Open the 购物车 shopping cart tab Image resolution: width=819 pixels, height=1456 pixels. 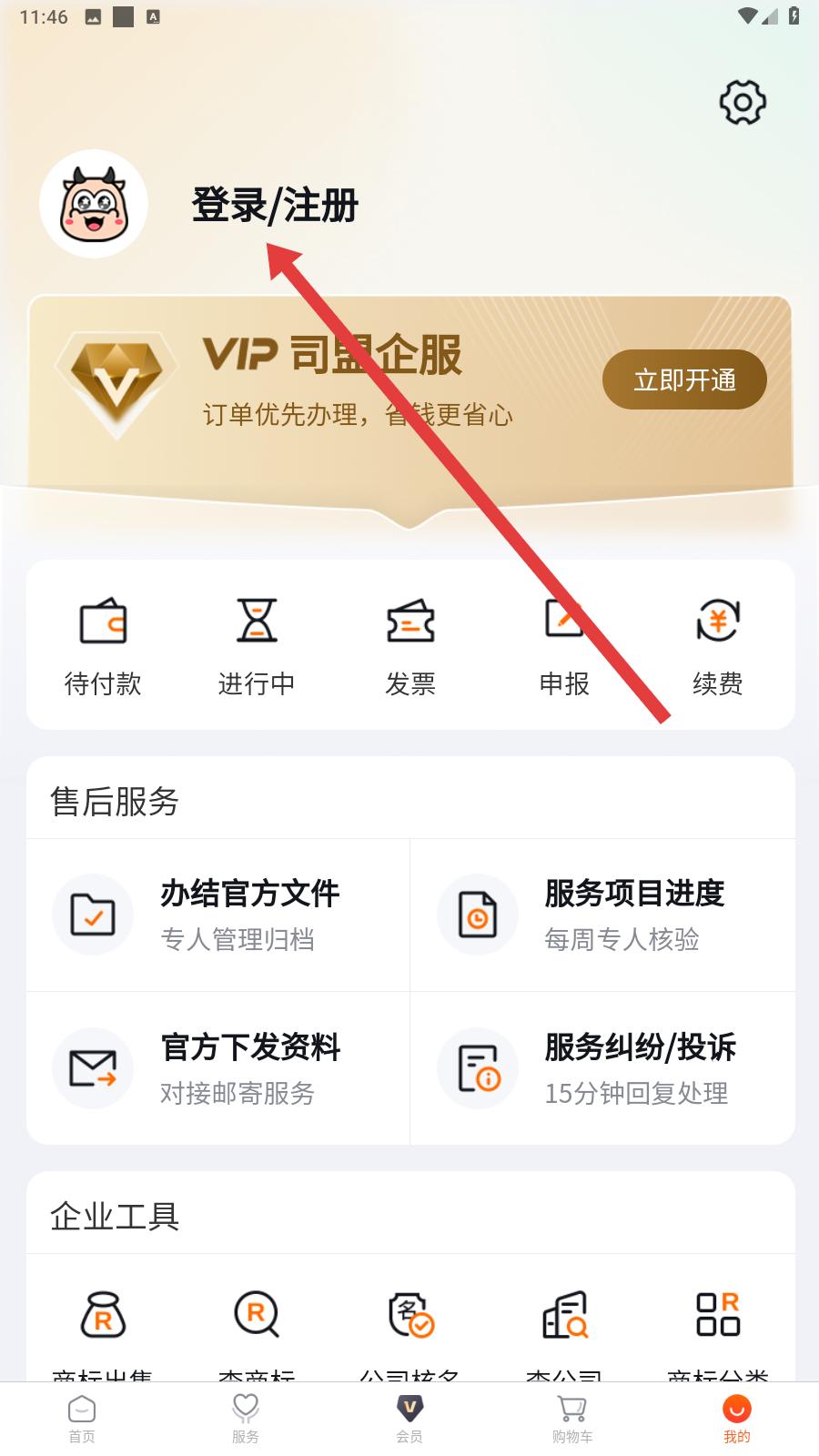572,1419
